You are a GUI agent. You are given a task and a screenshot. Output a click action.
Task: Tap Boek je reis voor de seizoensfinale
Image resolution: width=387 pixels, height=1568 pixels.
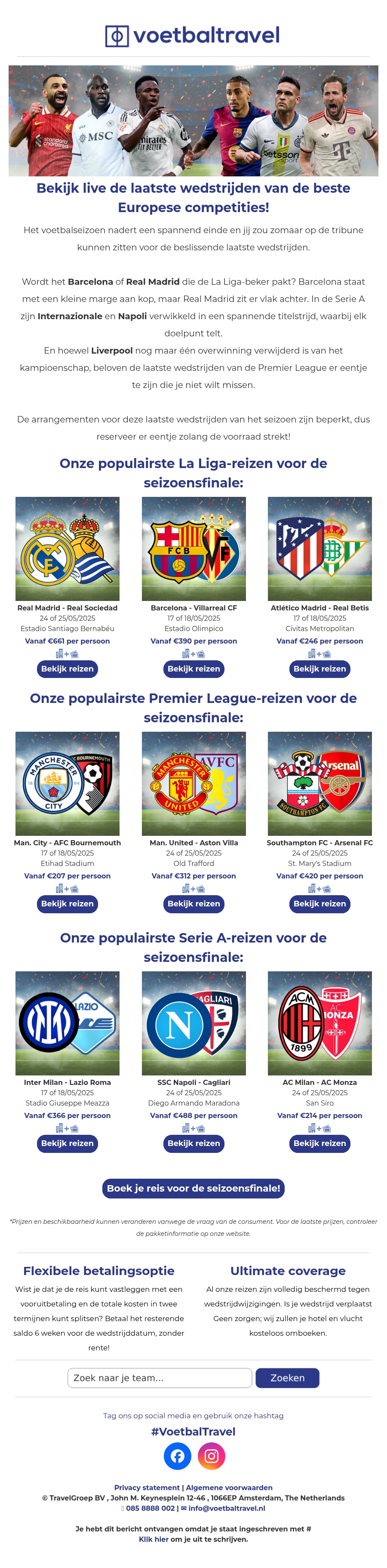click(x=193, y=1188)
